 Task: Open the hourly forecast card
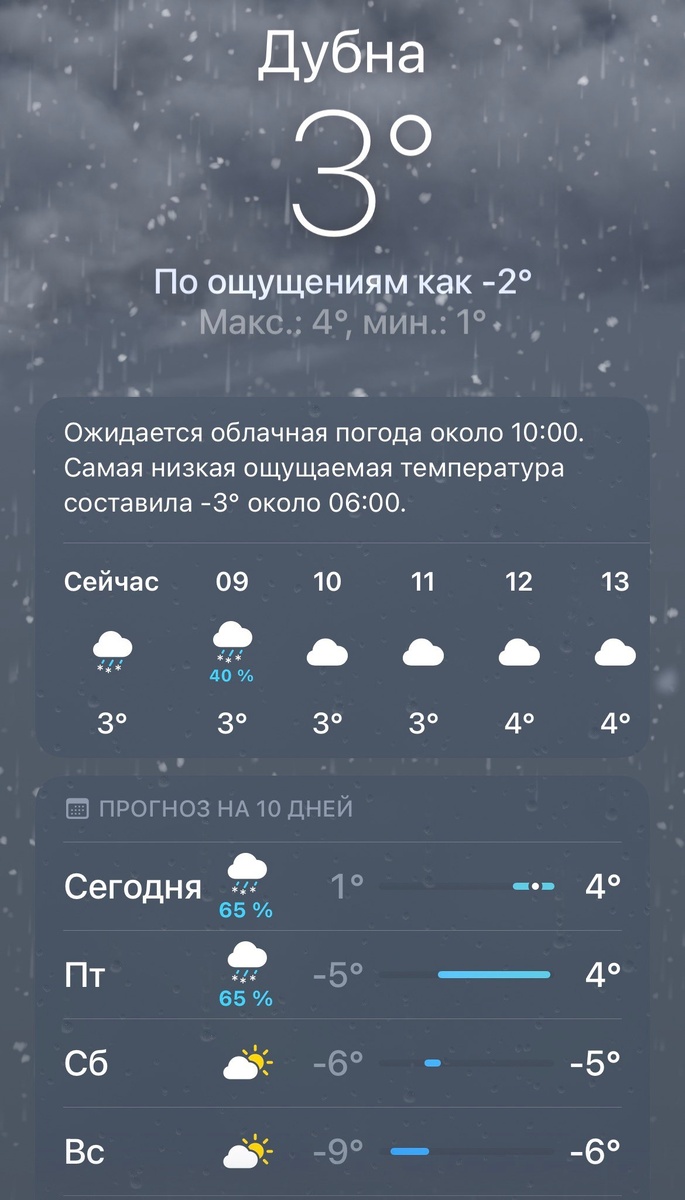click(342, 578)
